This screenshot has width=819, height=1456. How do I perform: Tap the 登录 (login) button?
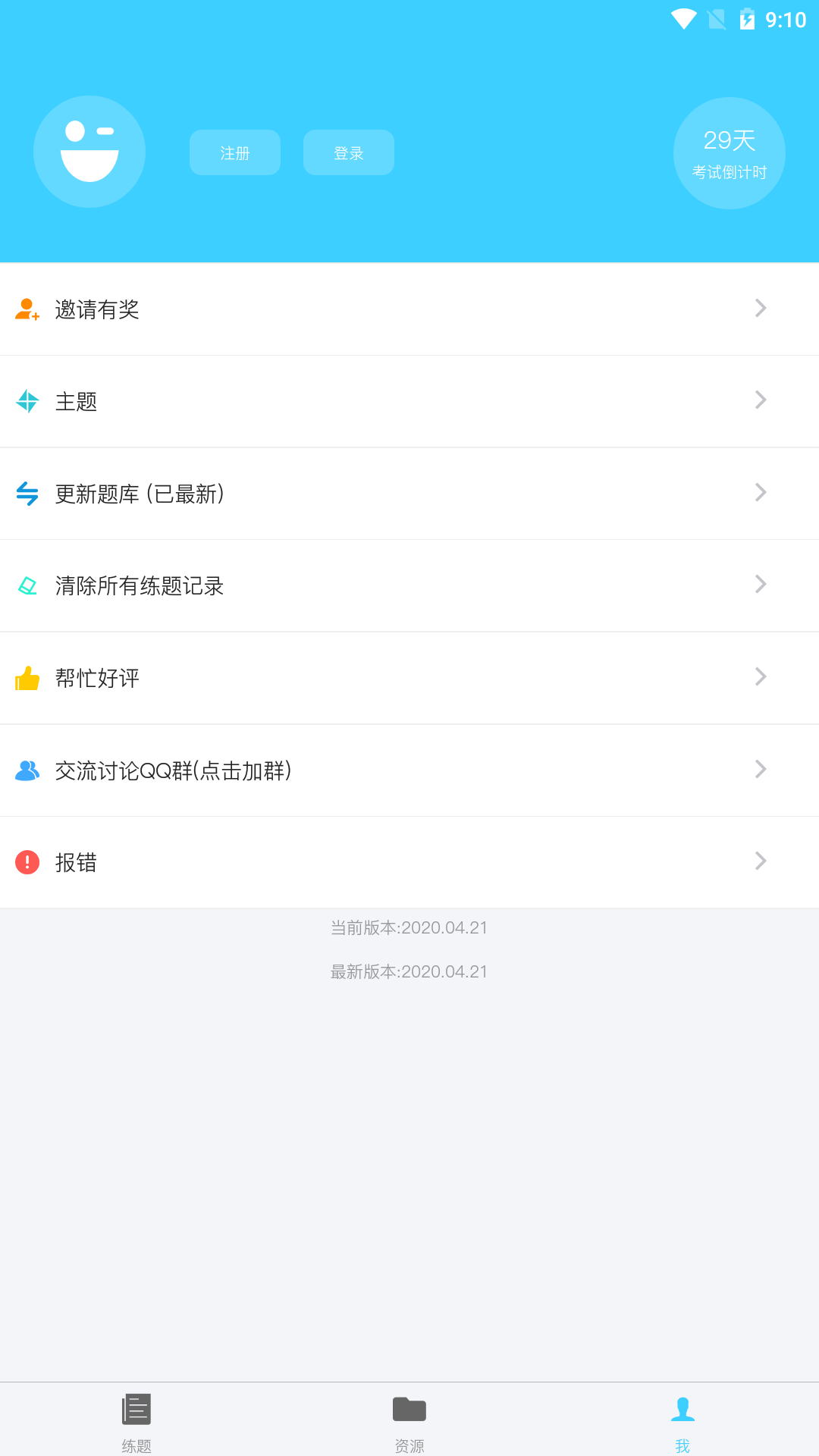click(x=349, y=152)
